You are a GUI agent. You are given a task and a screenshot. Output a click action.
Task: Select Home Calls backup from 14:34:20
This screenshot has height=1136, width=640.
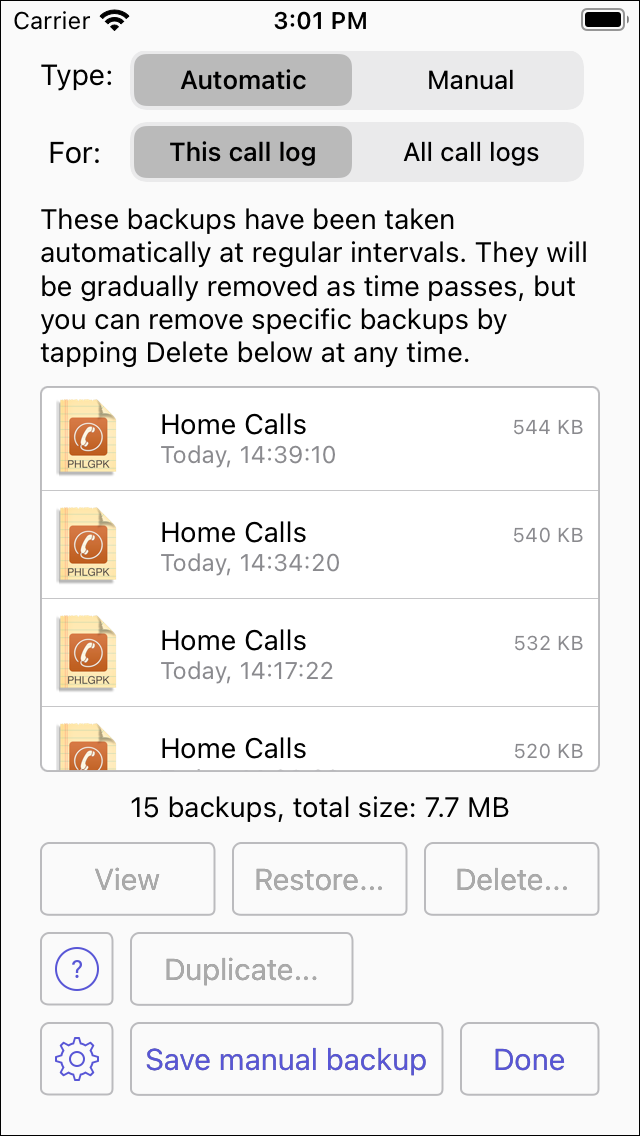(320, 546)
